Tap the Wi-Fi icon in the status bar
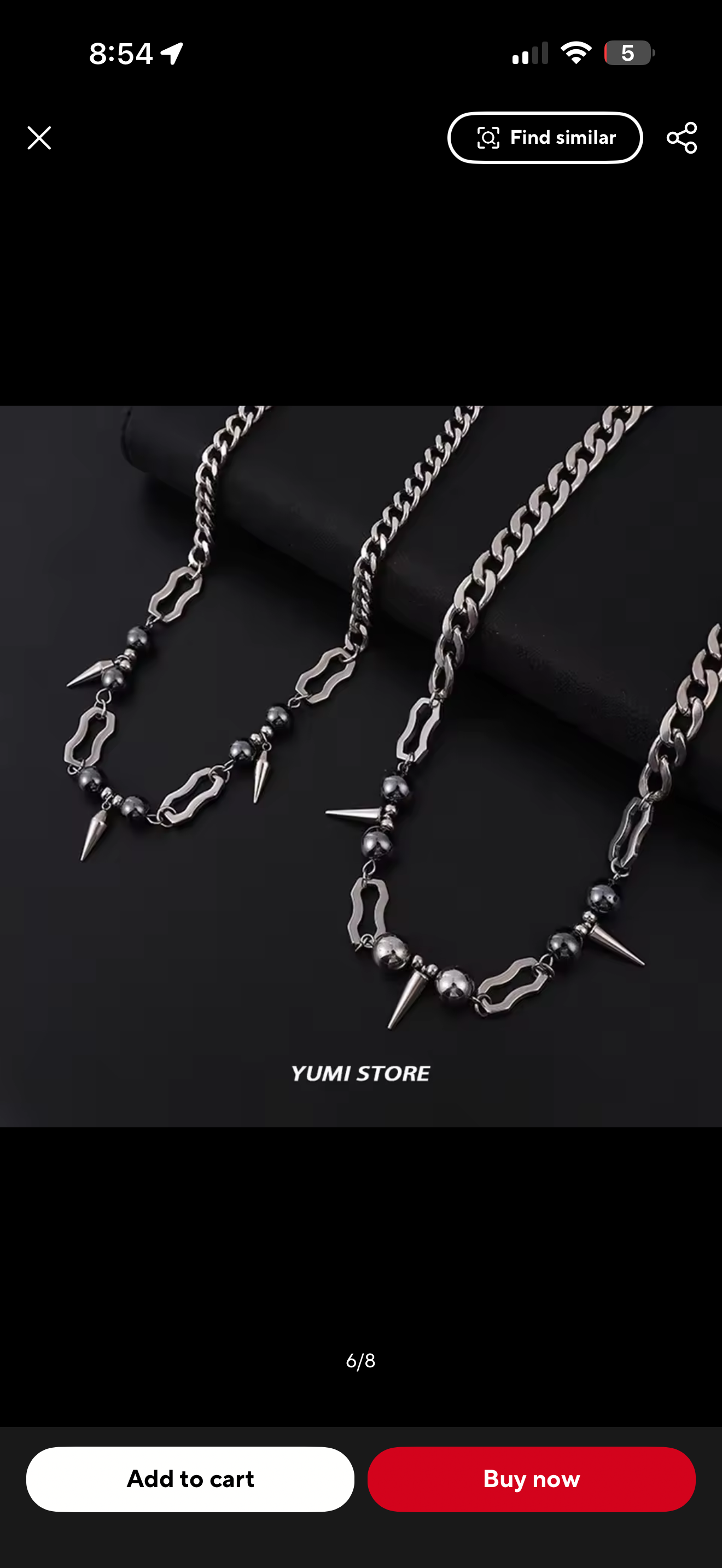 click(575, 53)
